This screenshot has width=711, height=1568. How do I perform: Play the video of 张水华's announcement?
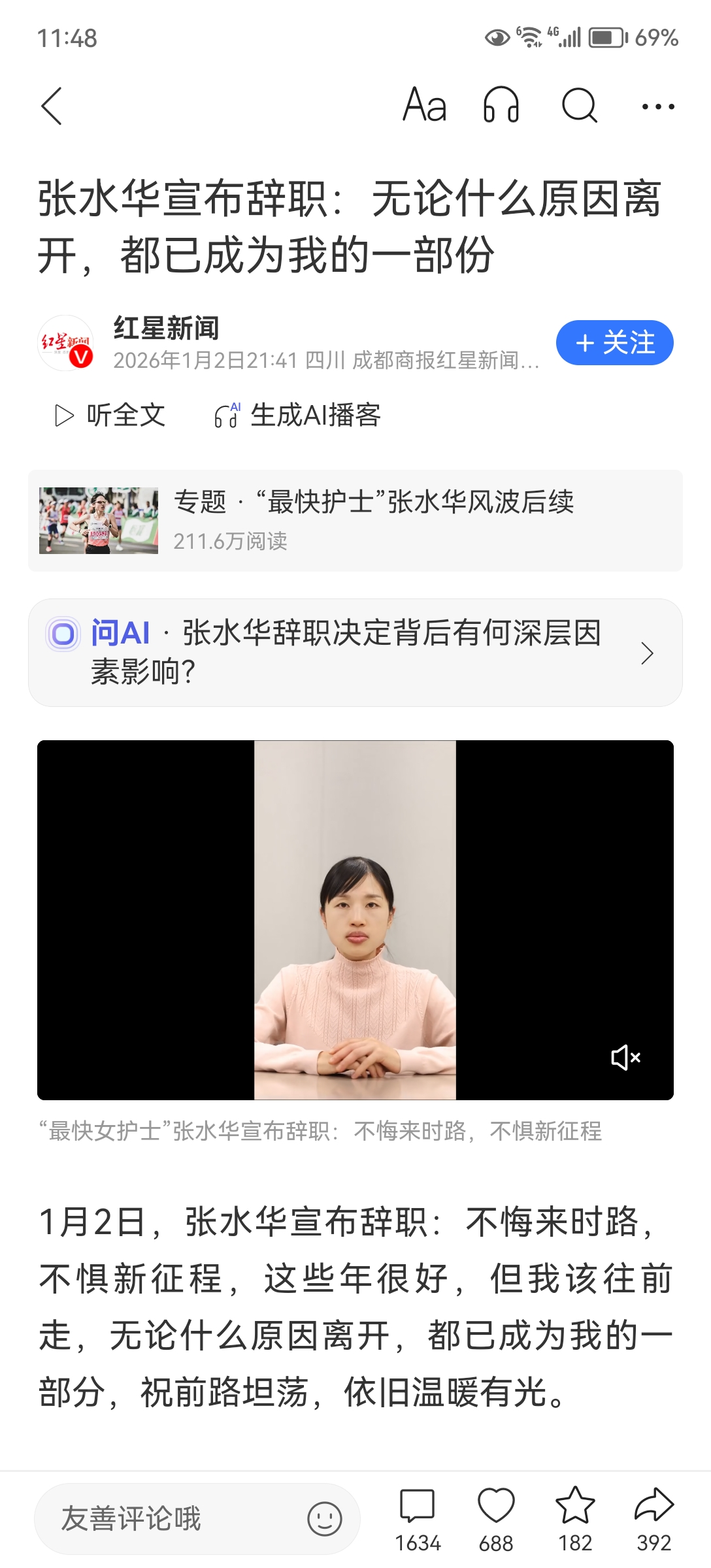pos(355,919)
